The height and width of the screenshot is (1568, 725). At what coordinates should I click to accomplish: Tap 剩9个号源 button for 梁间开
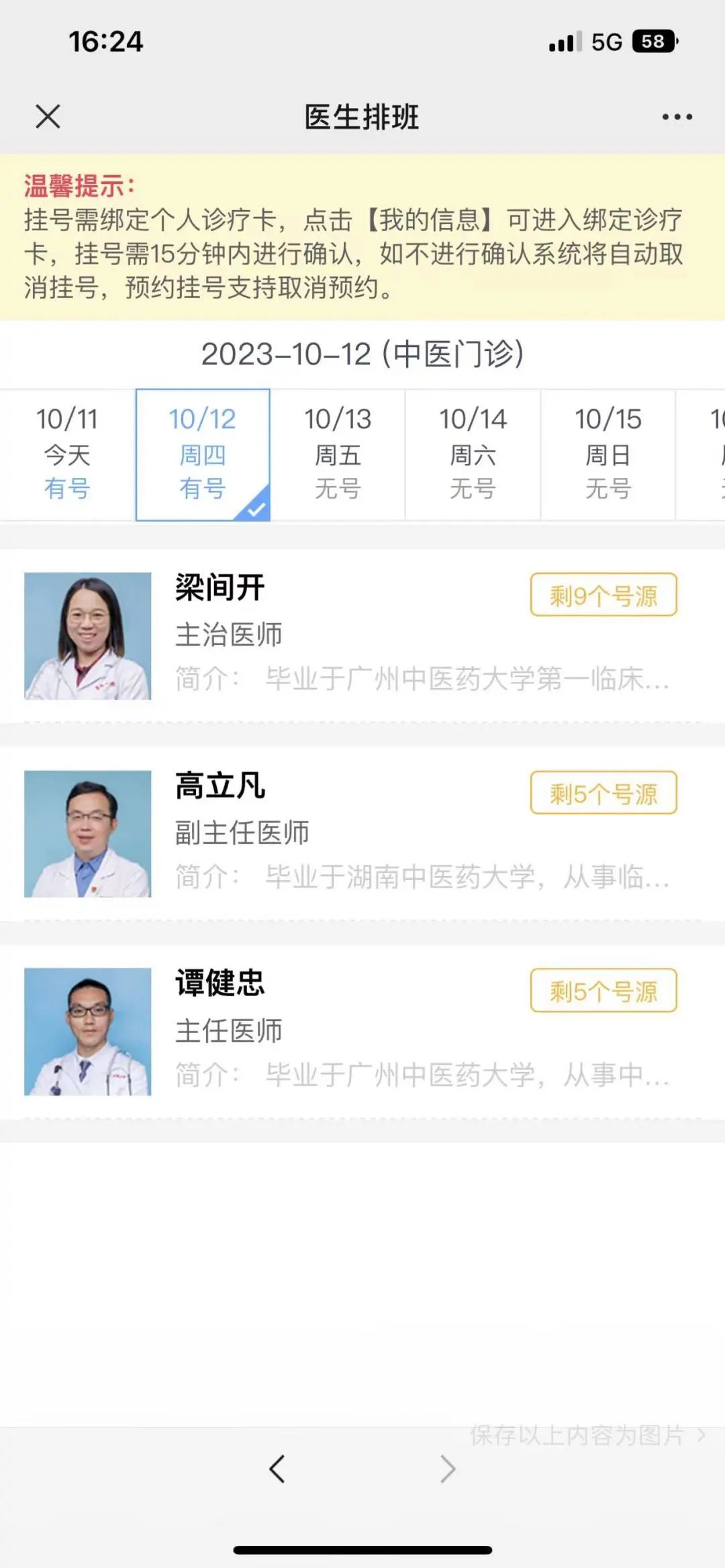click(603, 595)
